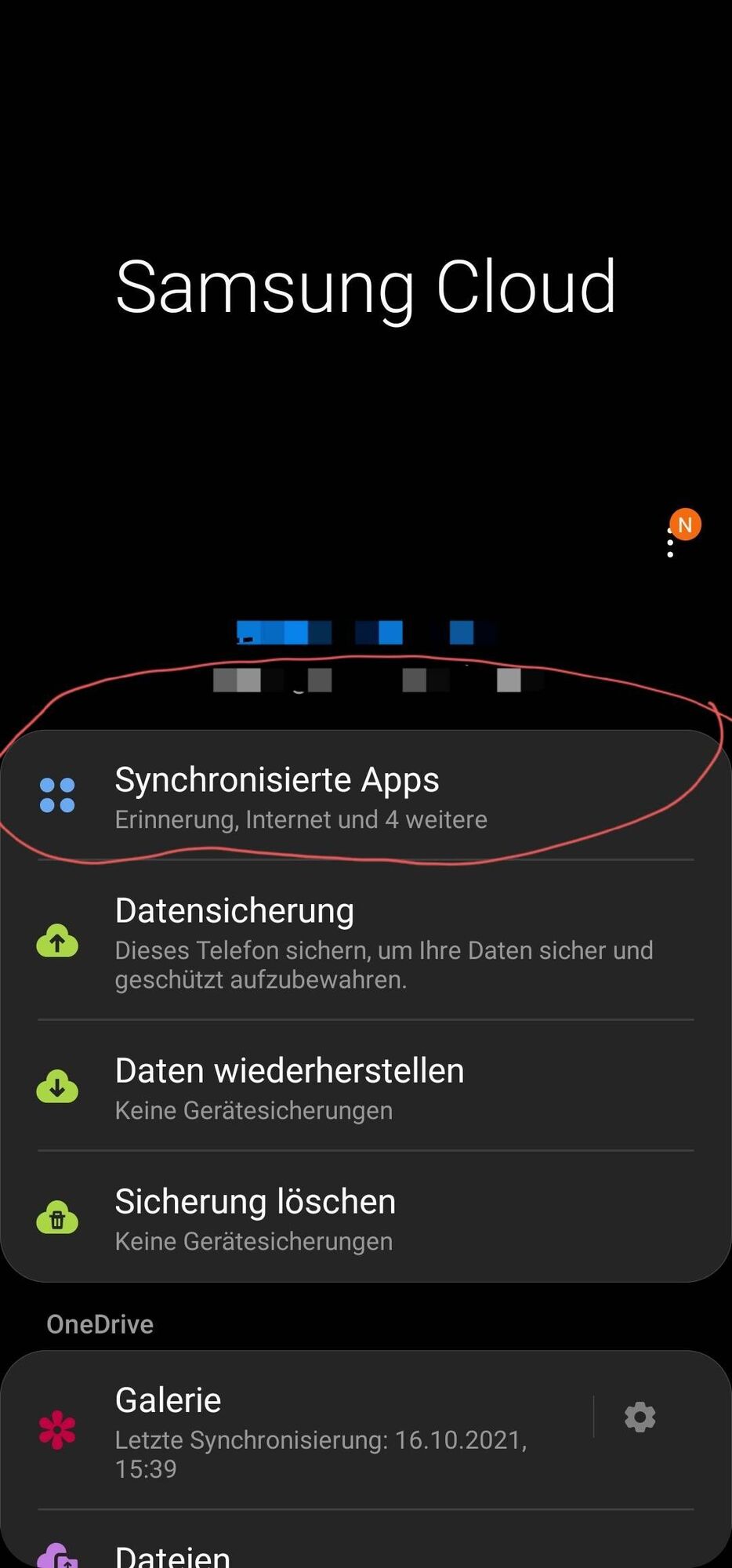This screenshot has height=1568, width=732.
Task: Open the three-dot overflow menu
Action: coord(670,543)
